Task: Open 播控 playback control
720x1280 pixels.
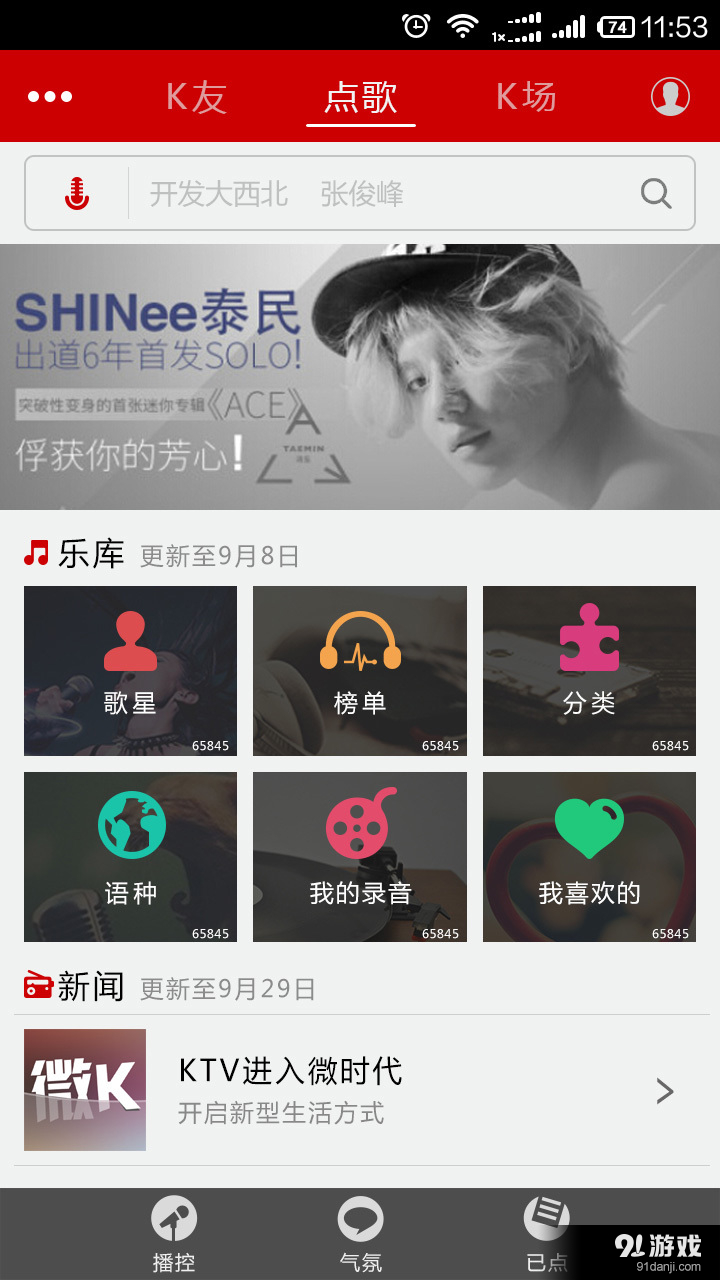Action: pyautogui.click(x=174, y=1235)
